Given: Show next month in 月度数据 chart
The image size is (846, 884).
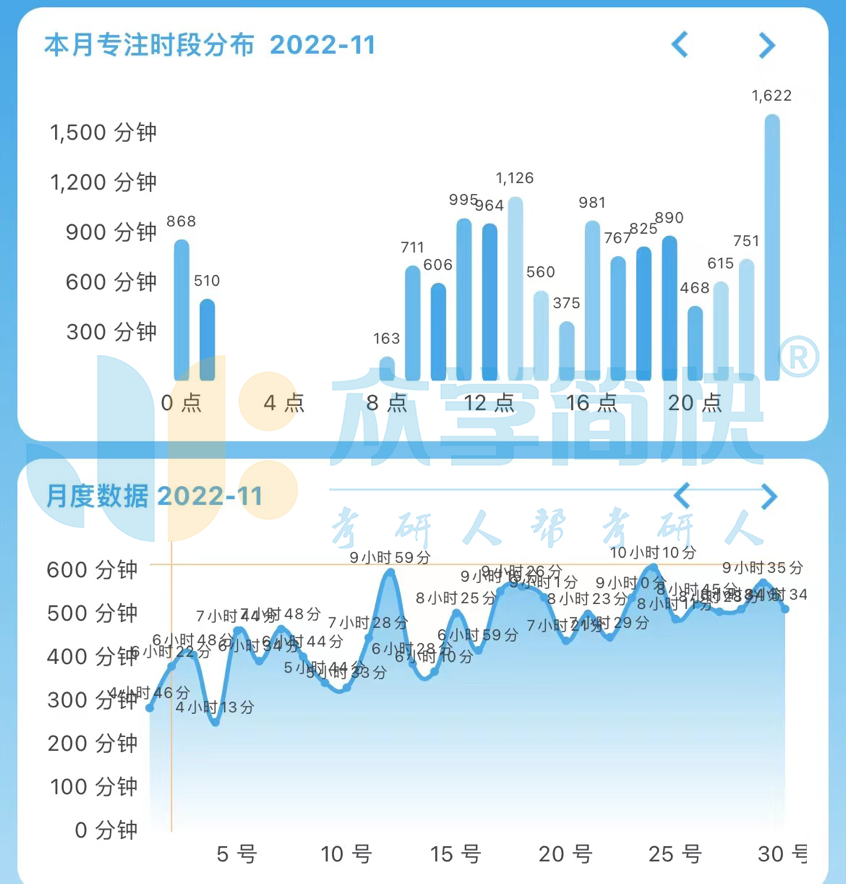Looking at the screenshot, I should [768, 496].
